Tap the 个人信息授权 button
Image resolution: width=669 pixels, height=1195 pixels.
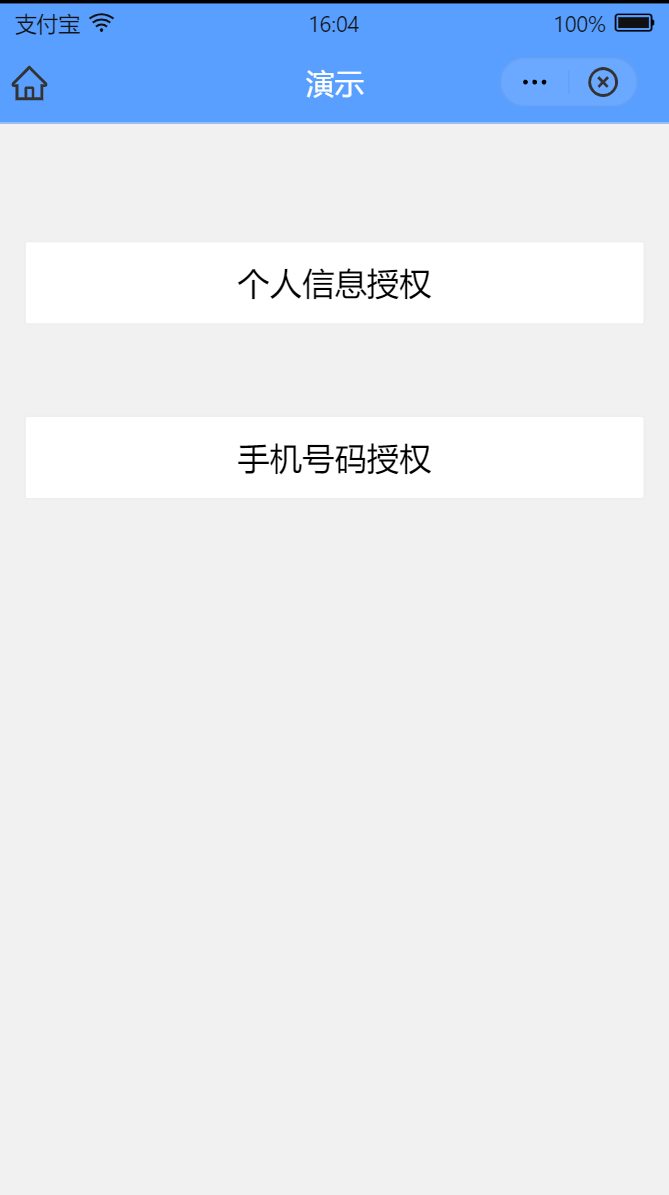pos(334,283)
